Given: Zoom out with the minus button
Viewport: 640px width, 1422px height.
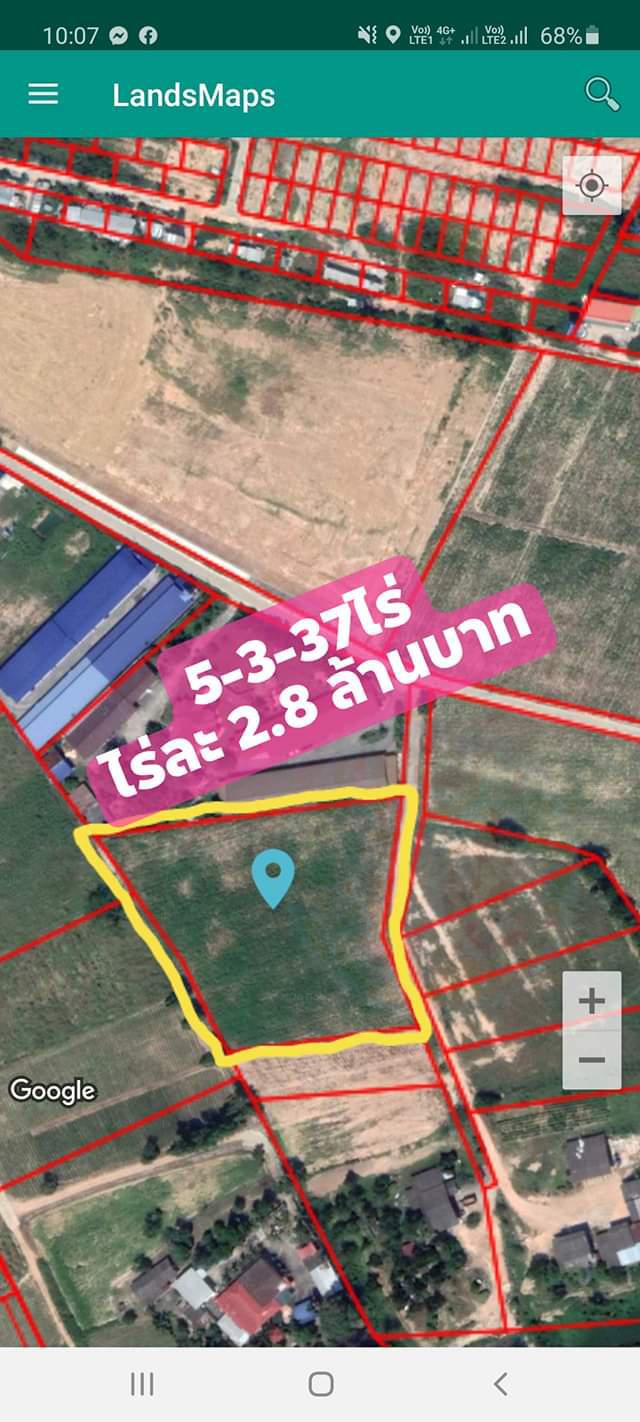Looking at the screenshot, I should 591,1060.
